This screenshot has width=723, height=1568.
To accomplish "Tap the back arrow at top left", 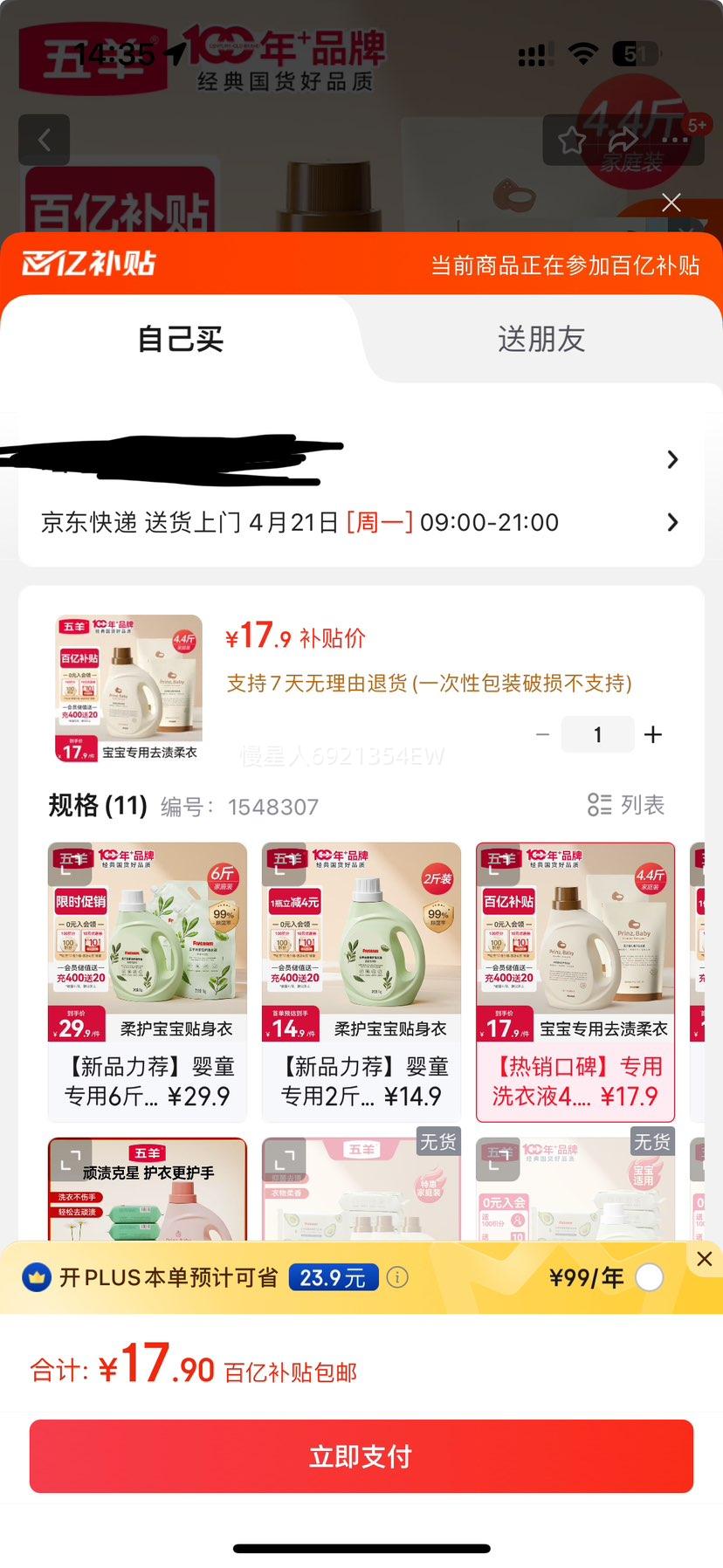I will (x=44, y=140).
